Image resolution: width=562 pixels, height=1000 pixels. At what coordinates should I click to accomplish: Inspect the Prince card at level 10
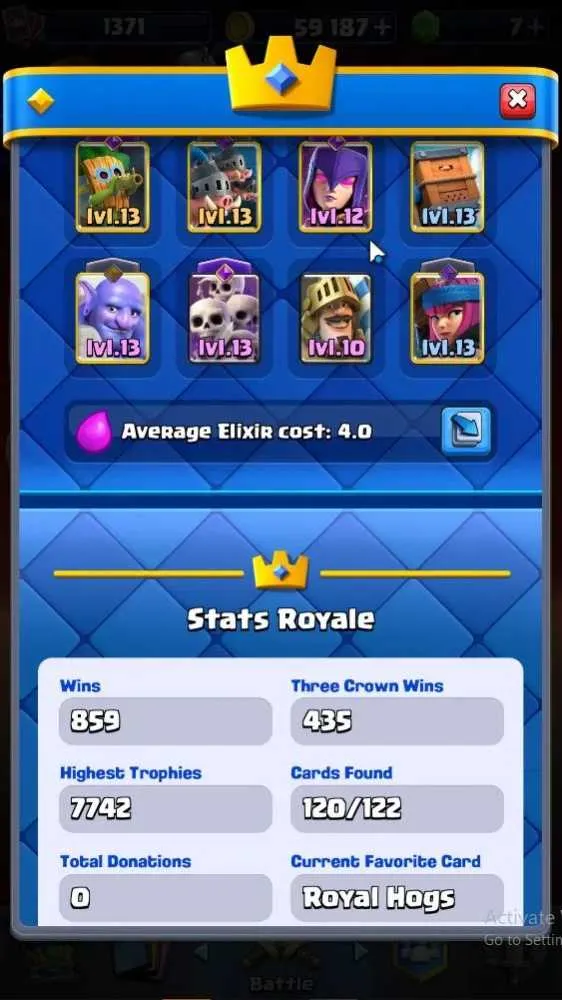pos(336,318)
